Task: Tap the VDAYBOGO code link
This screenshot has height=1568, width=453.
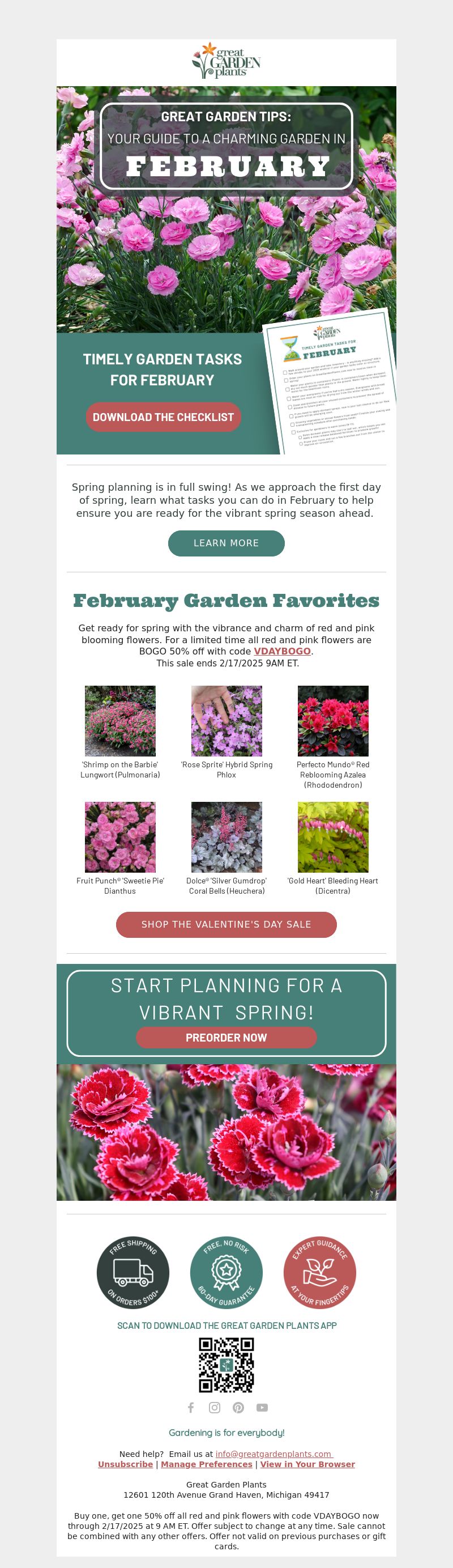Action: tap(282, 651)
